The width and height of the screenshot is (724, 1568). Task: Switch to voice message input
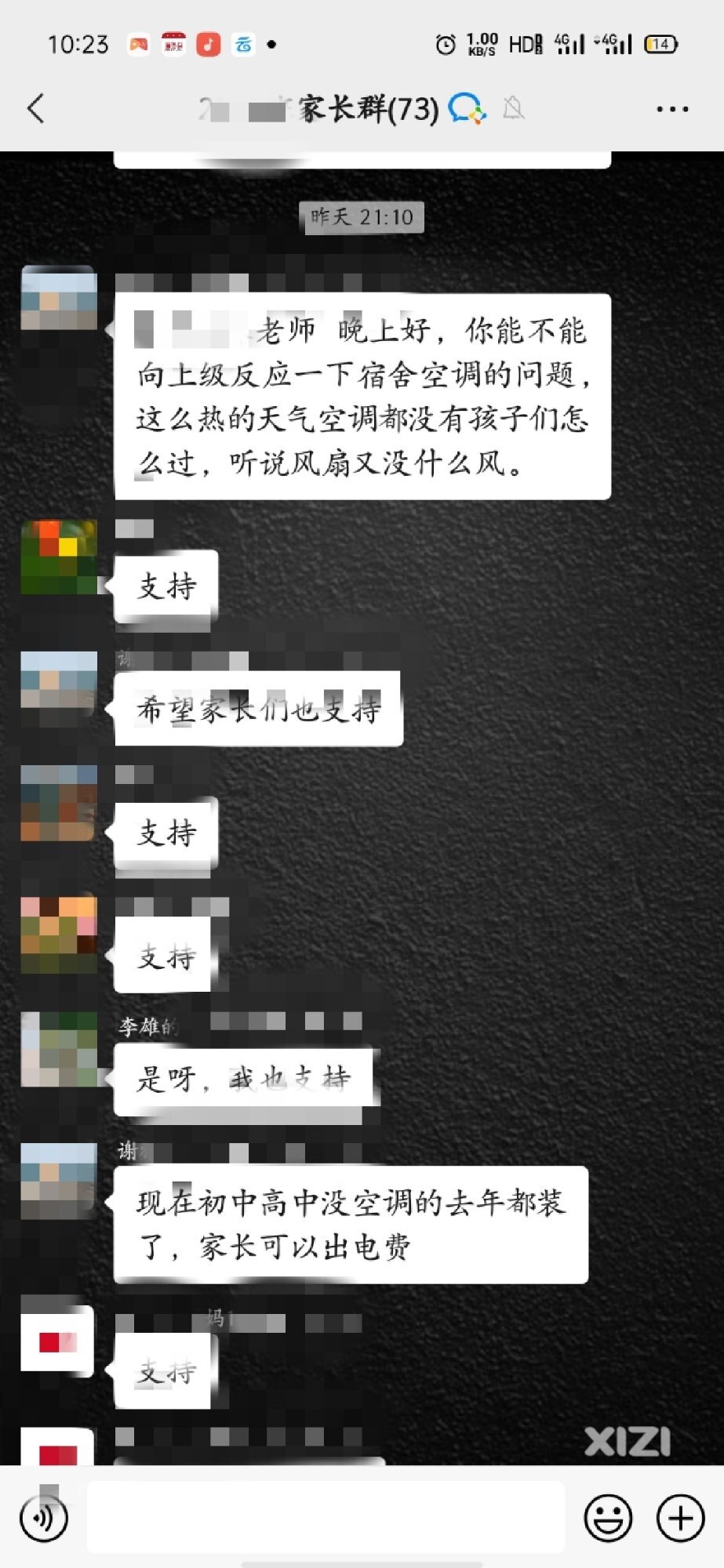tap(44, 1519)
